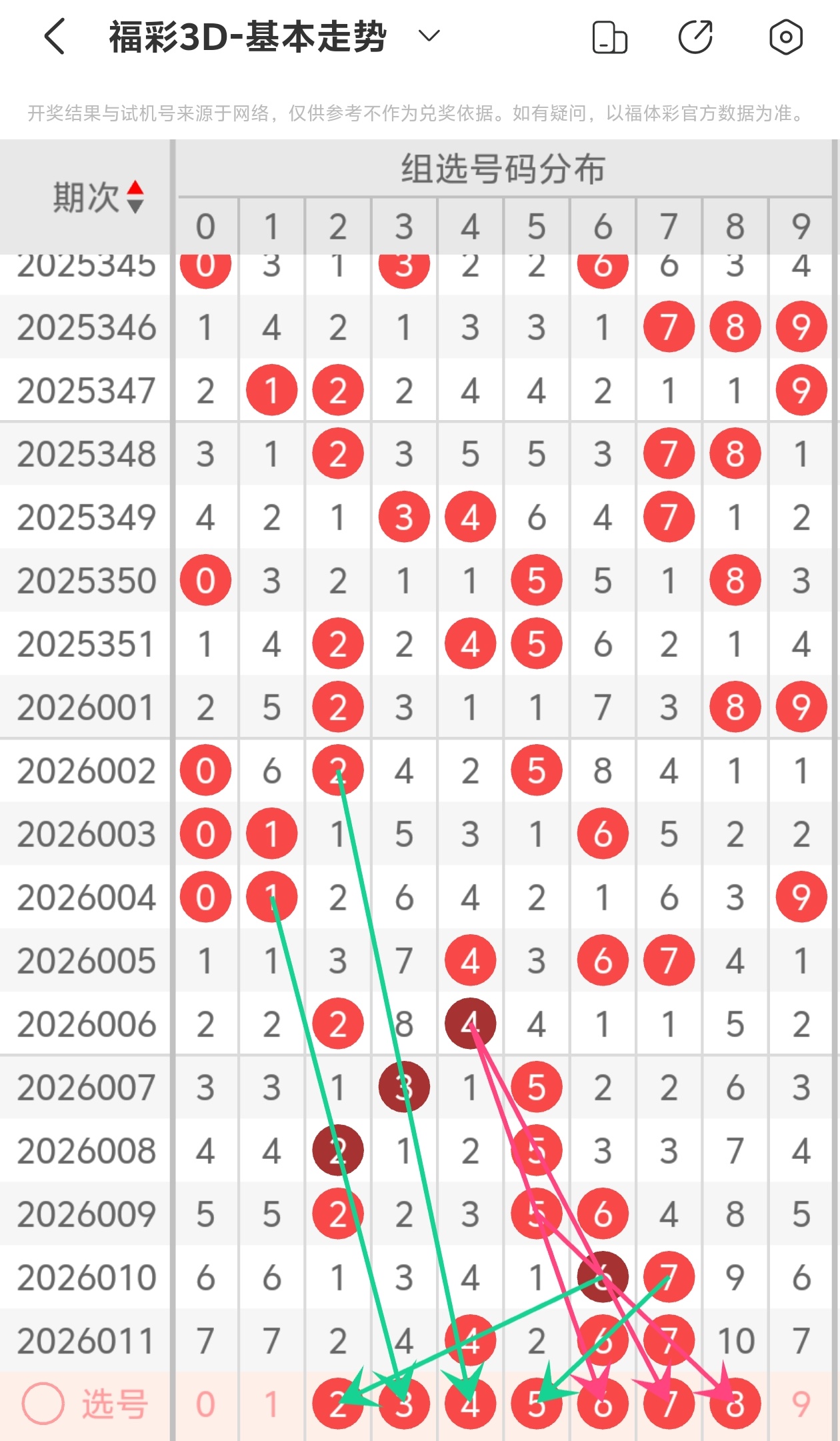Unselect number 3 in the 选号 row

click(x=404, y=1404)
